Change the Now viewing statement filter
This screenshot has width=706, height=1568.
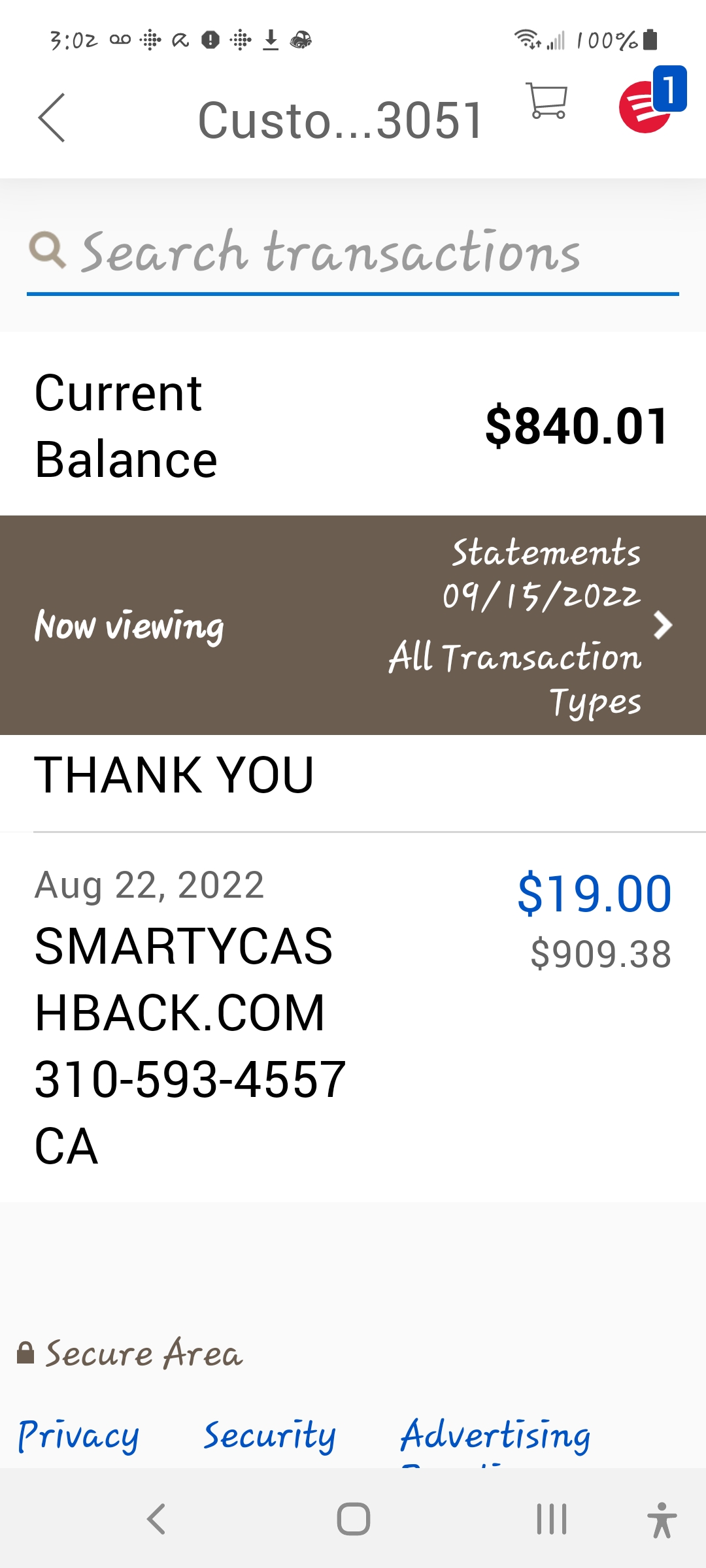353,625
